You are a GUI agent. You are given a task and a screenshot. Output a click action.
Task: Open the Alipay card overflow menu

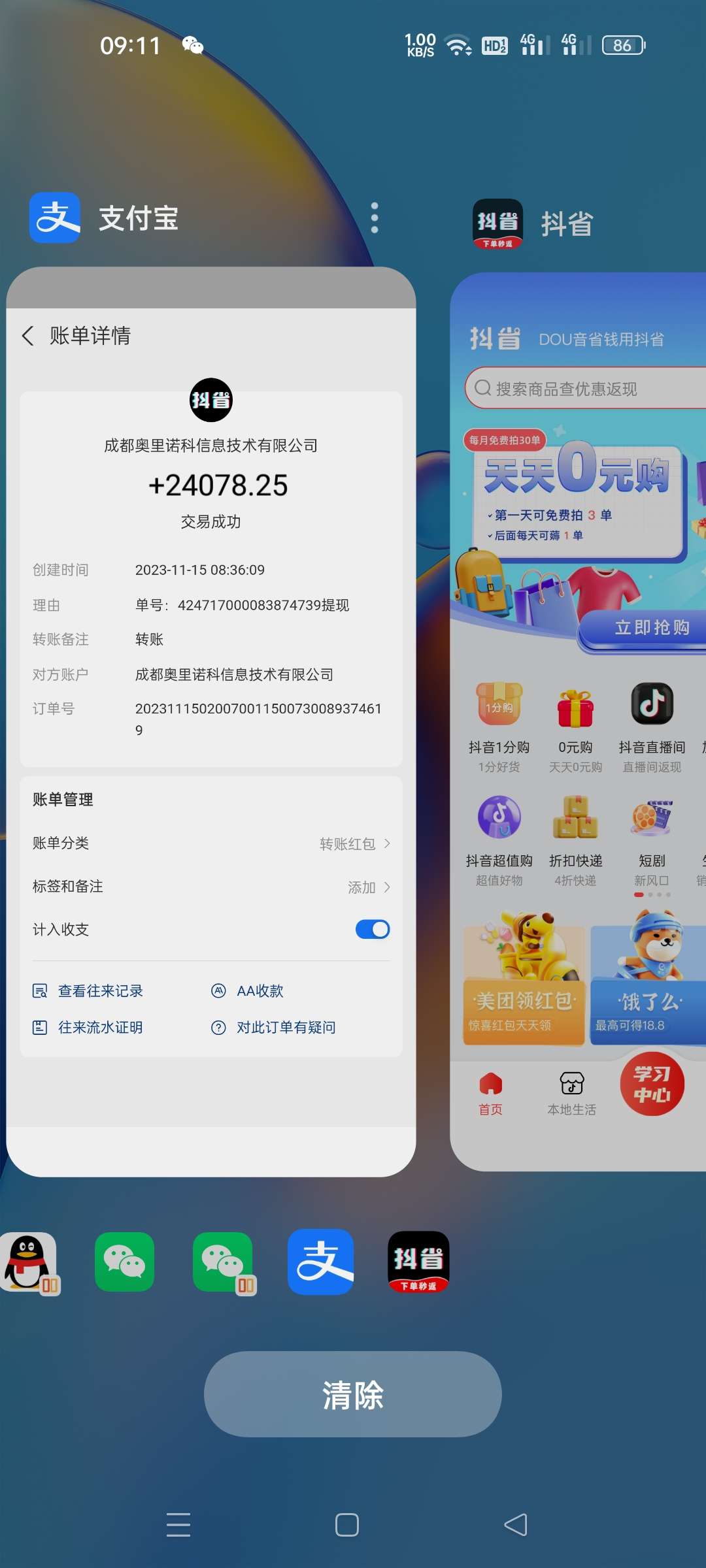point(375,218)
